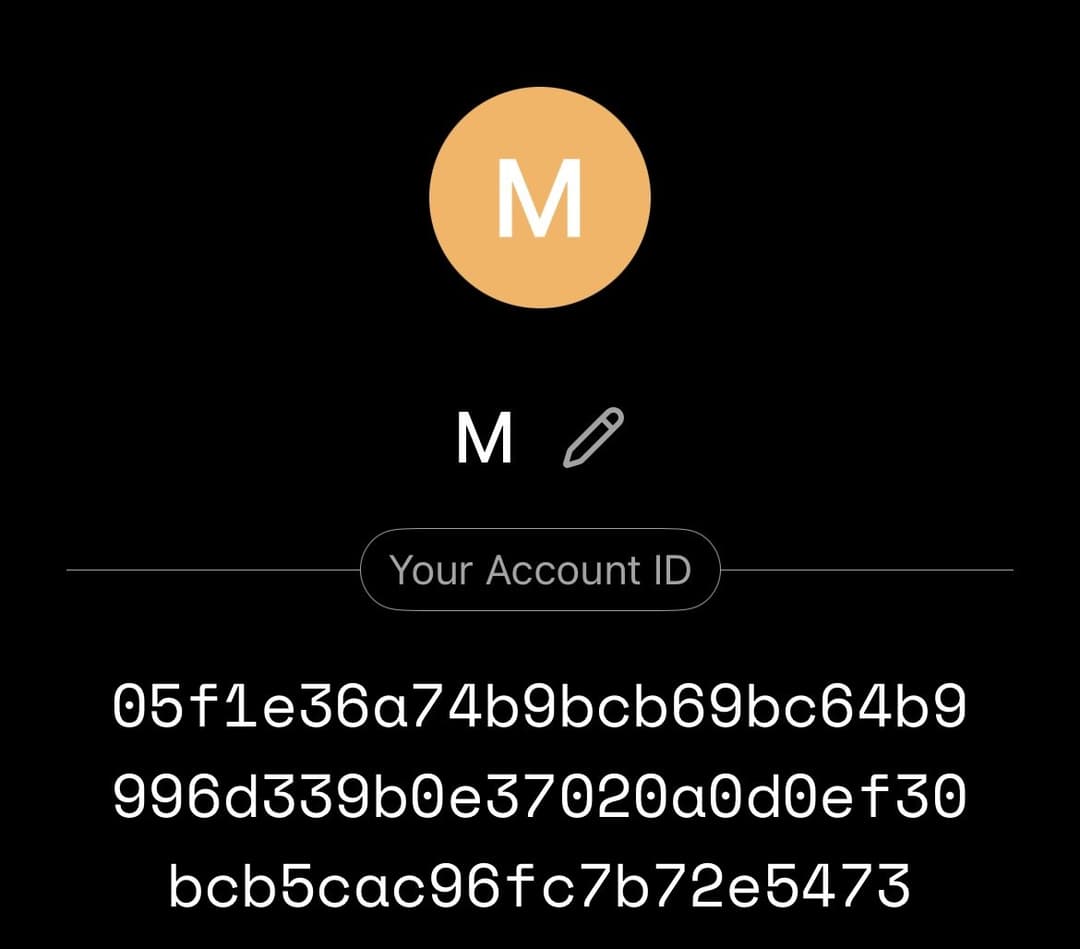1080x949 pixels.
Task: Open the orange M profile avatar
Action: (540, 197)
